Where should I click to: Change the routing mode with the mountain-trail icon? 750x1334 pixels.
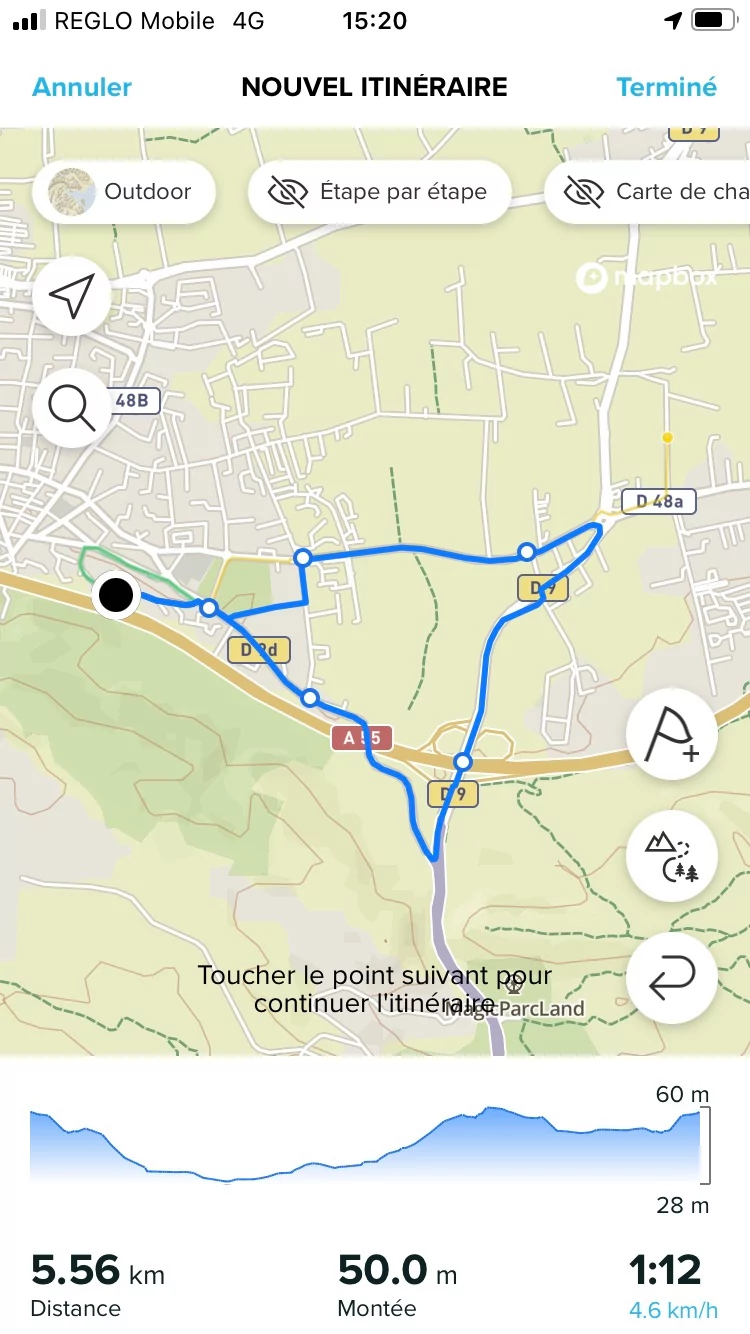tap(671, 857)
